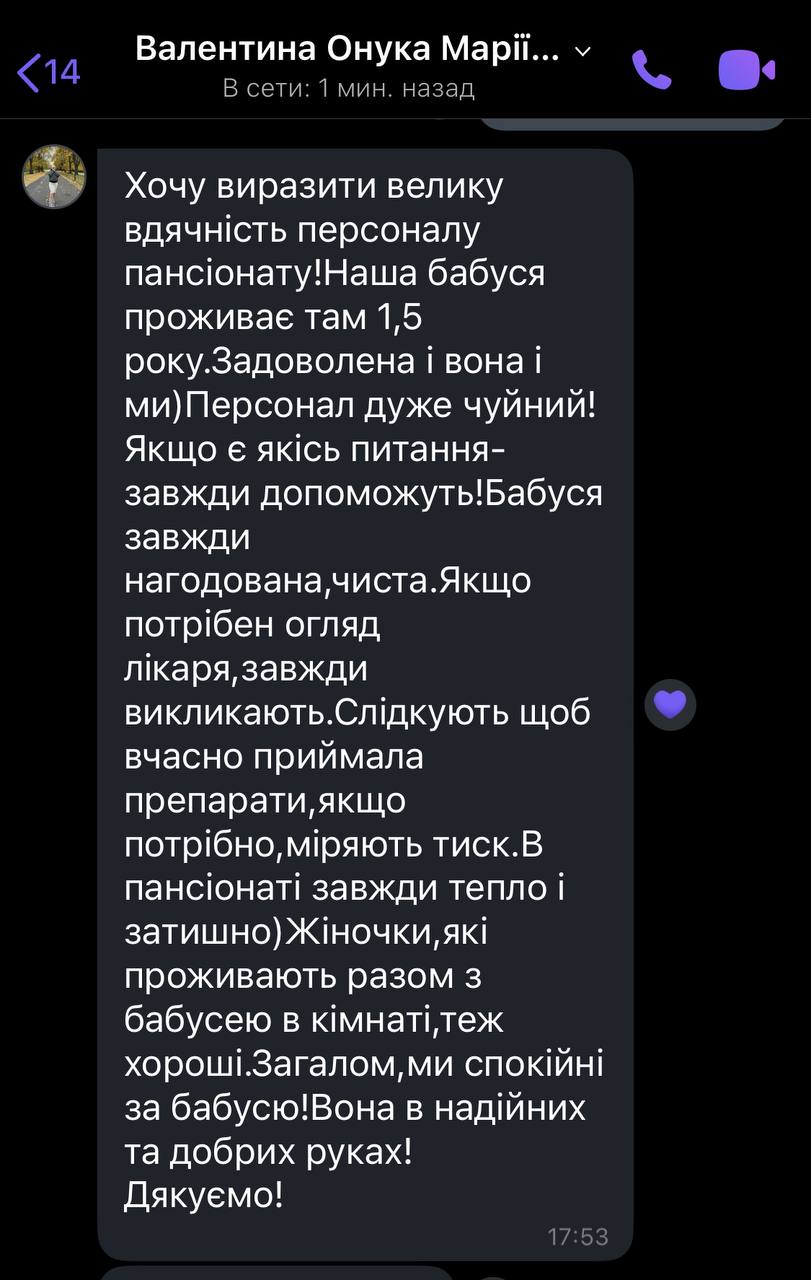Go back to the chat list
Image resolution: width=811 pixels, height=1280 pixels.
tap(47, 71)
